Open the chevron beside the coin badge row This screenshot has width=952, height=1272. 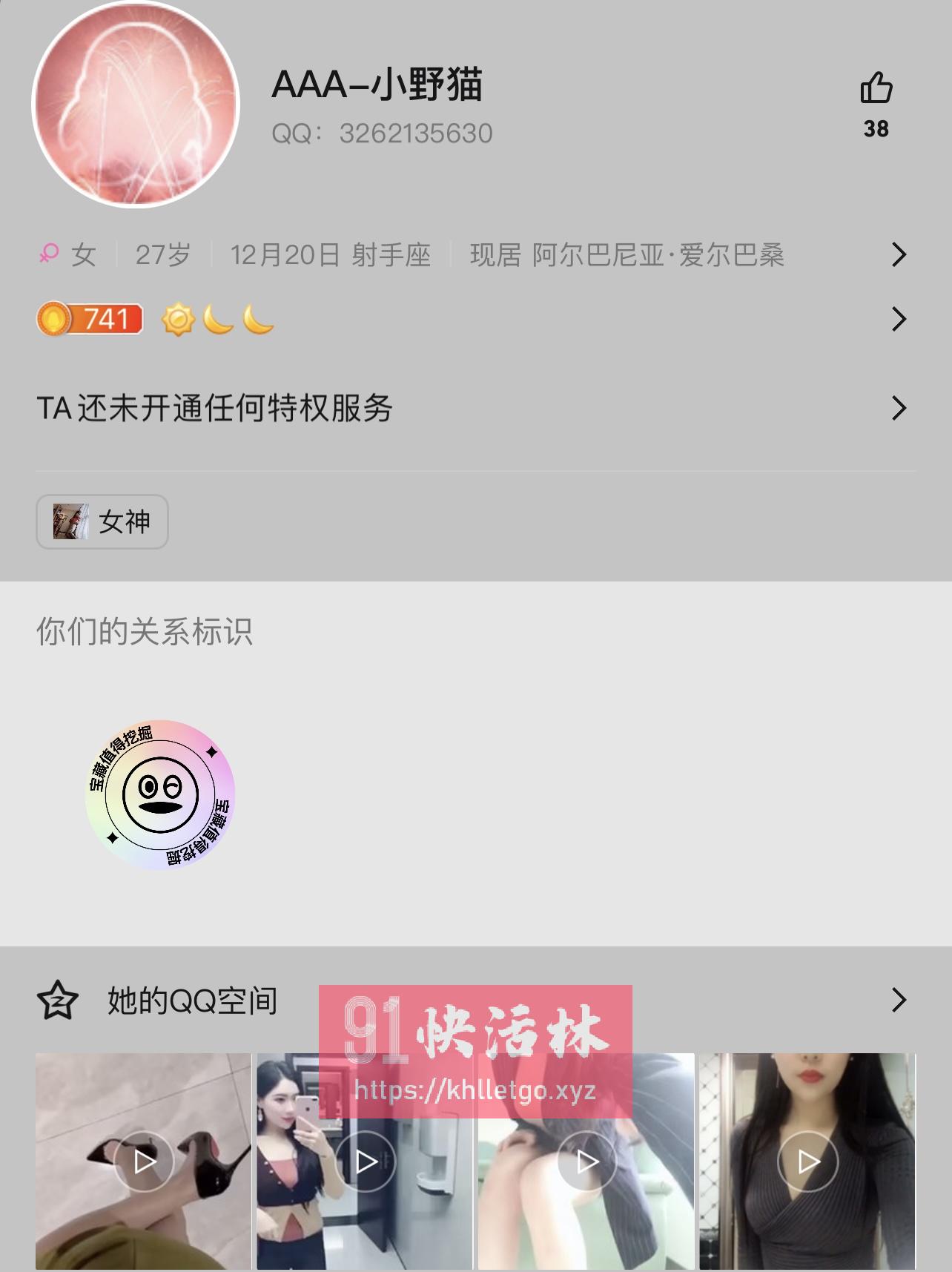(x=899, y=319)
